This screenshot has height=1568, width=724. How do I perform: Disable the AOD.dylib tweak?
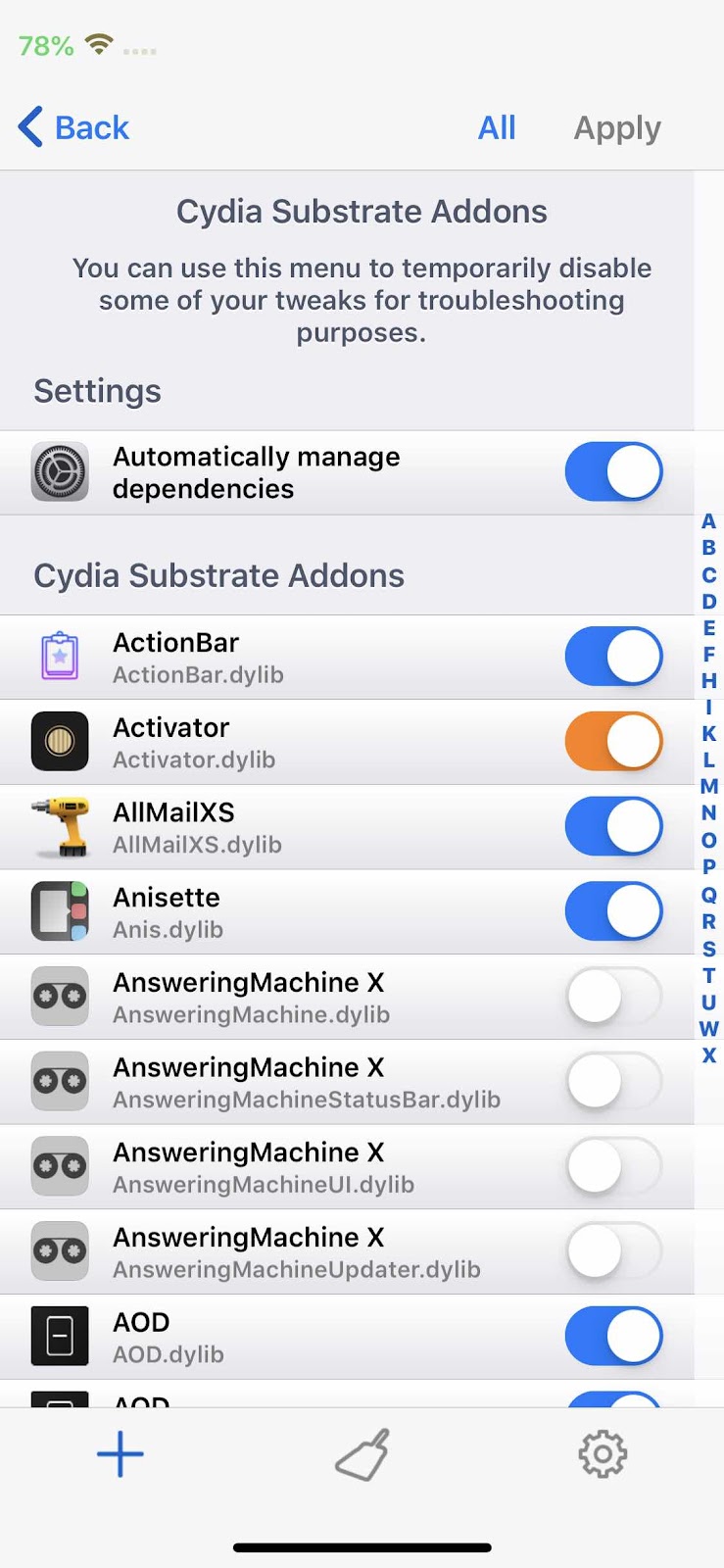click(x=613, y=1336)
